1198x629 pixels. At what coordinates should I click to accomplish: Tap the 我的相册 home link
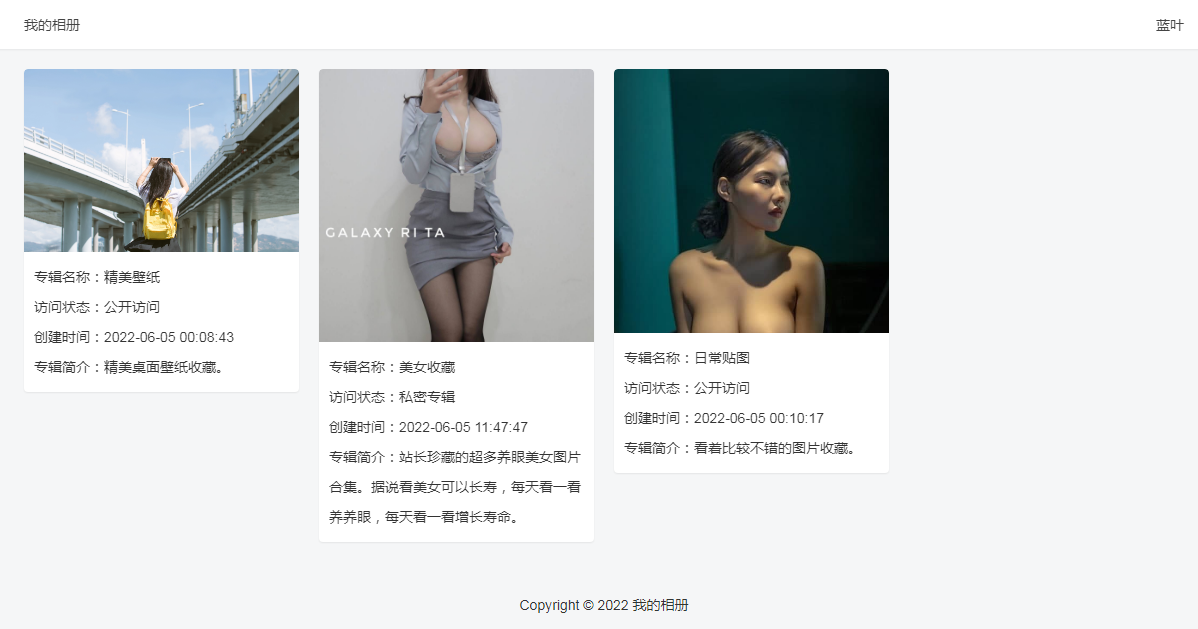(52, 25)
